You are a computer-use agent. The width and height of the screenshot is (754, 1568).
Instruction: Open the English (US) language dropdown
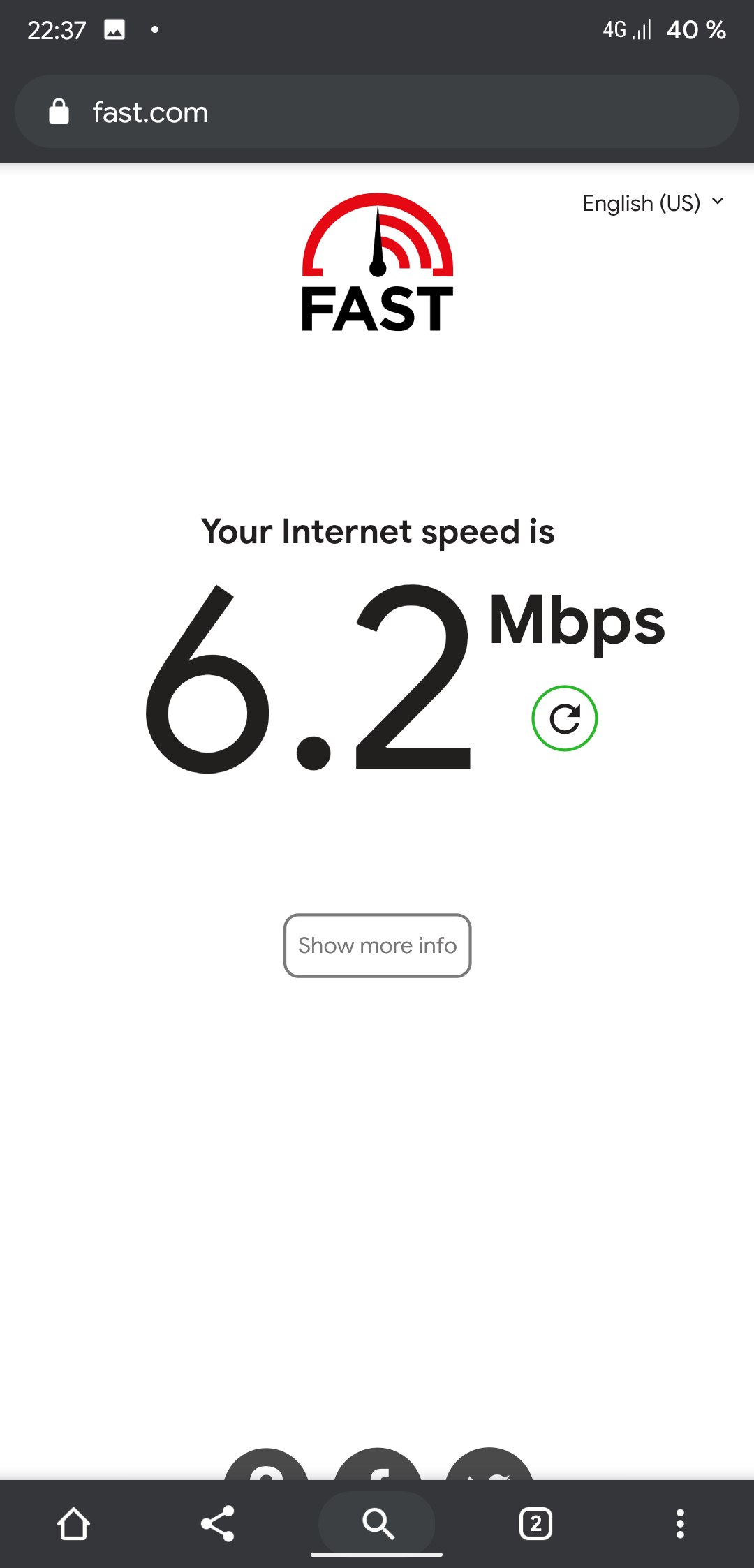(x=653, y=203)
